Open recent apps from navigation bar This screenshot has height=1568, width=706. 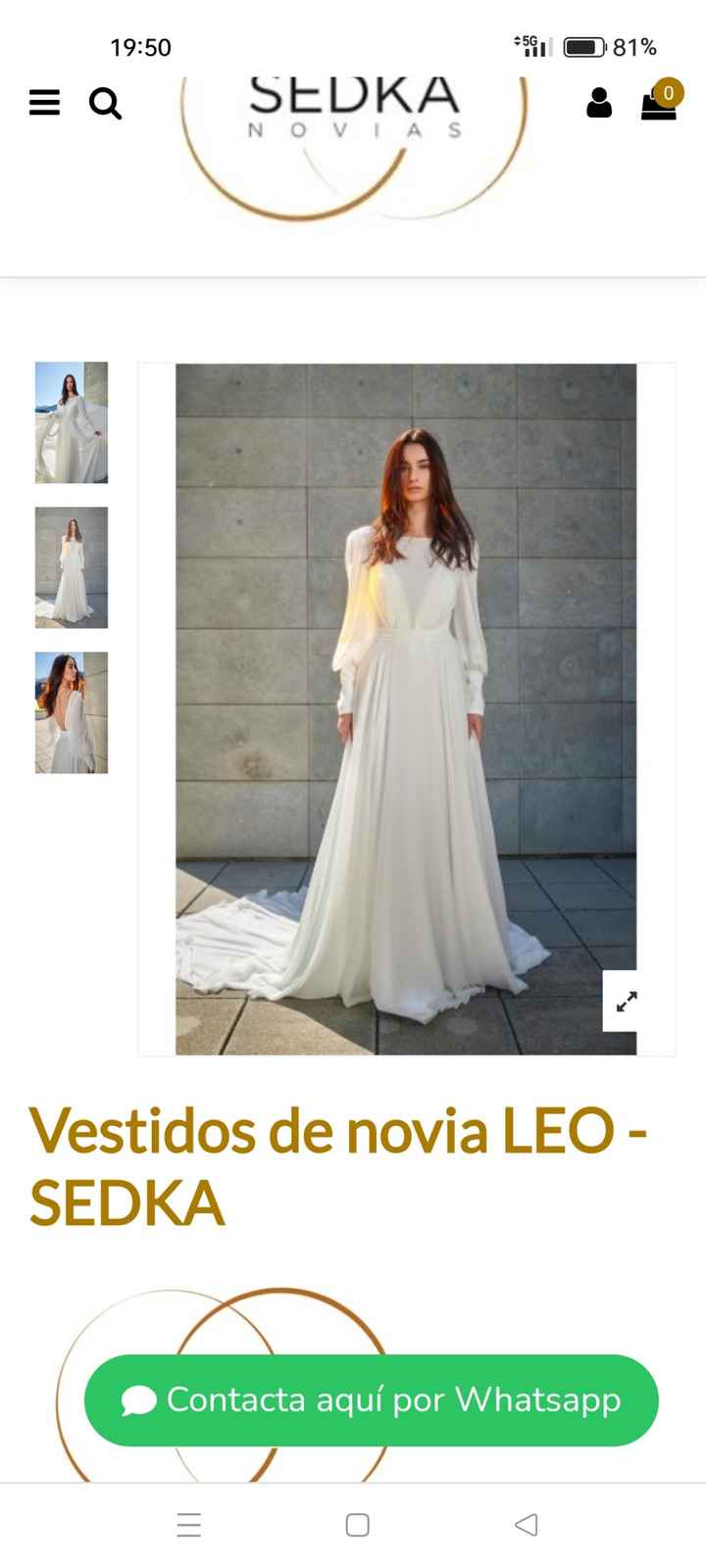click(188, 1525)
